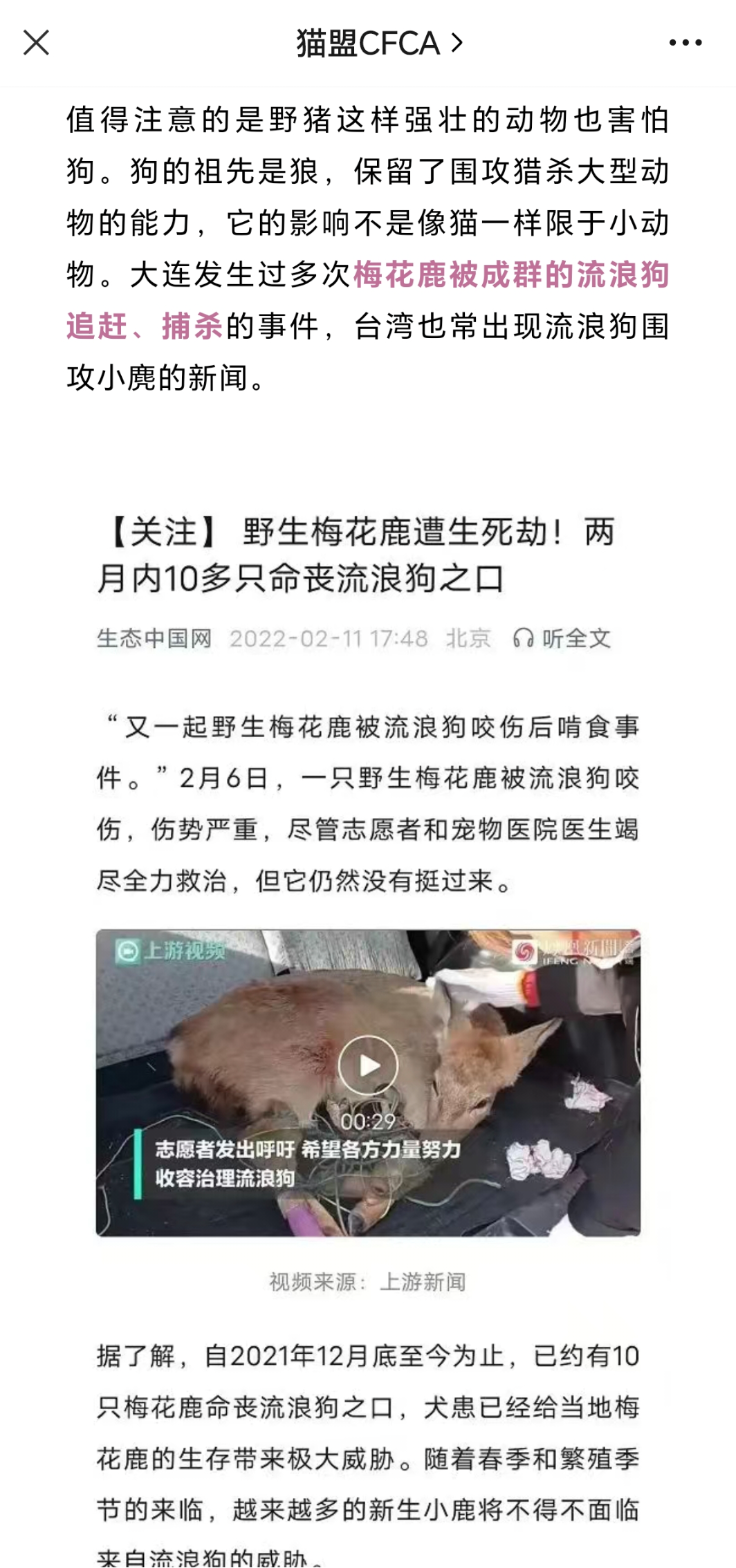Open the pink 梅花鹿被成群的流浪狗追赶 link

pyautogui.click(x=510, y=275)
